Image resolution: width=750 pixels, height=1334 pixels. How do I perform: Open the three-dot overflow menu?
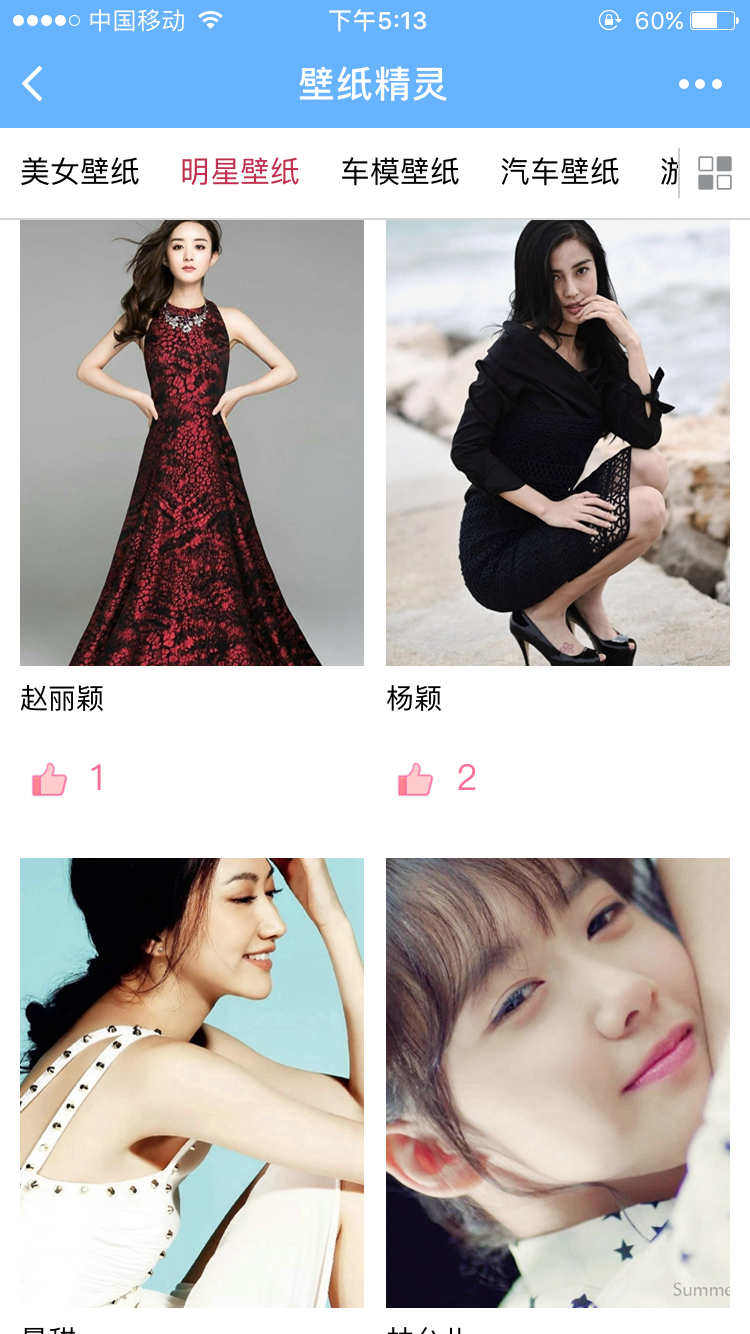[x=700, y=84]
